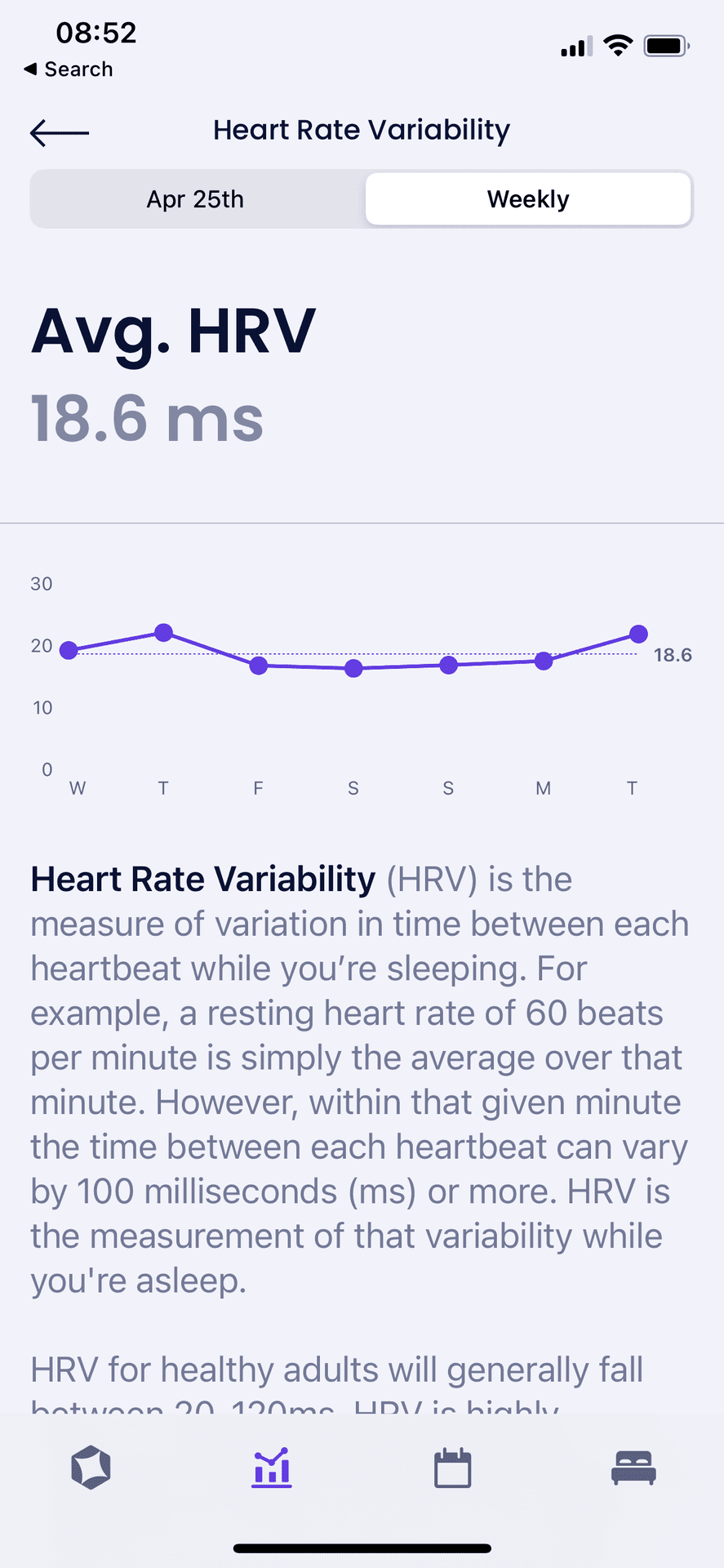Switch to the Apr 25th view
Screen dimensions: 724x1568
pos(196,199)
